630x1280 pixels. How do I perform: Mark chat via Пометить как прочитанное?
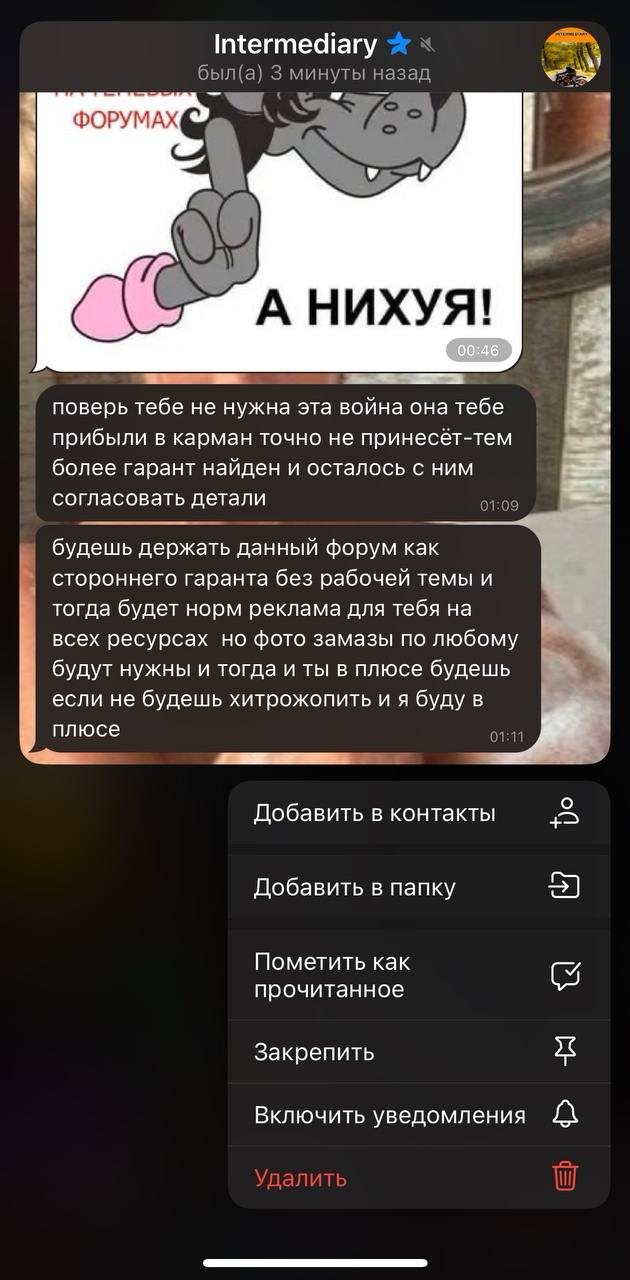418,975
